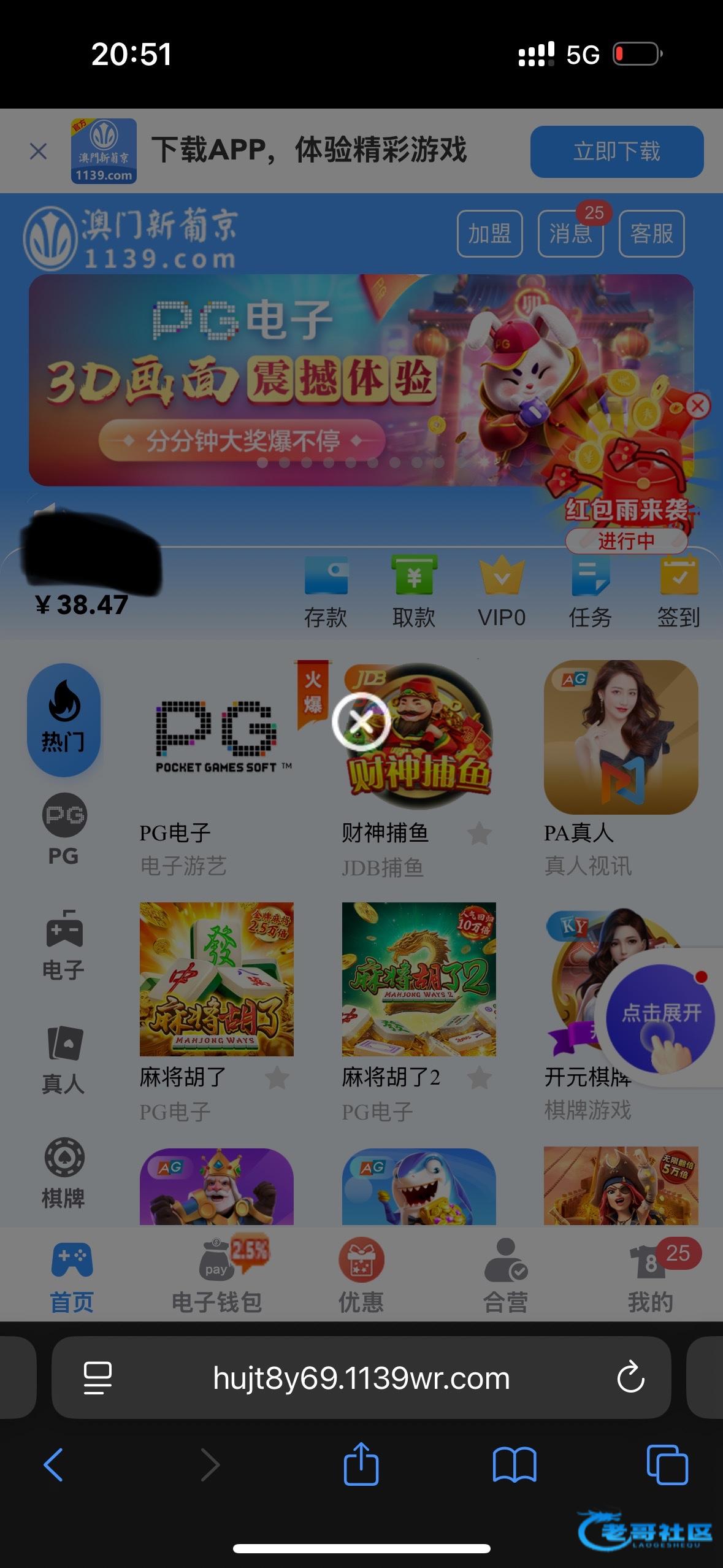Open the 取款 withdrawal page
Screen dimensions: 723x1568
pyautogui.click(x=414, y=592)
